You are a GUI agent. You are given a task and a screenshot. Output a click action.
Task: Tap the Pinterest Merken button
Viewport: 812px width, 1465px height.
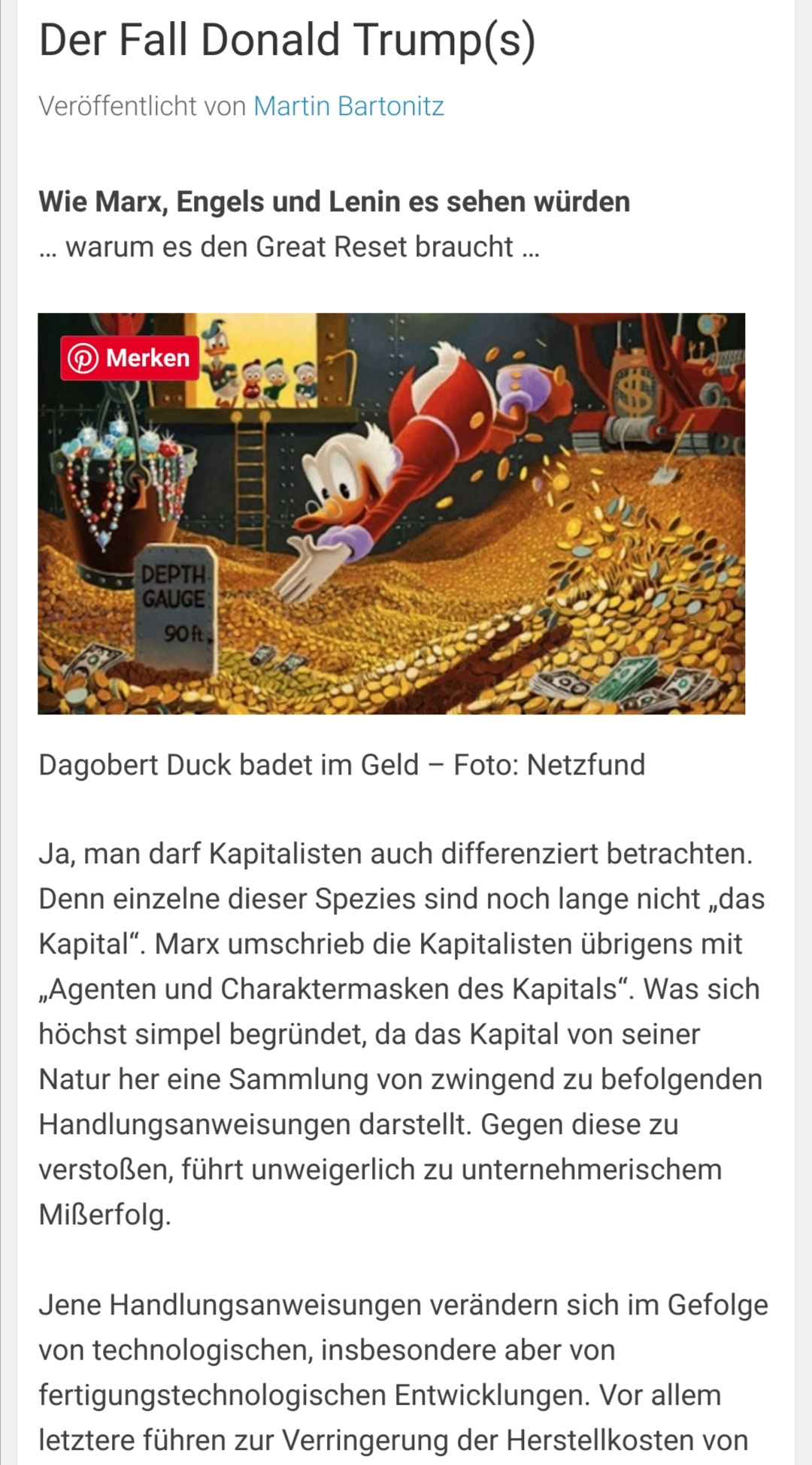click(129, 358)
